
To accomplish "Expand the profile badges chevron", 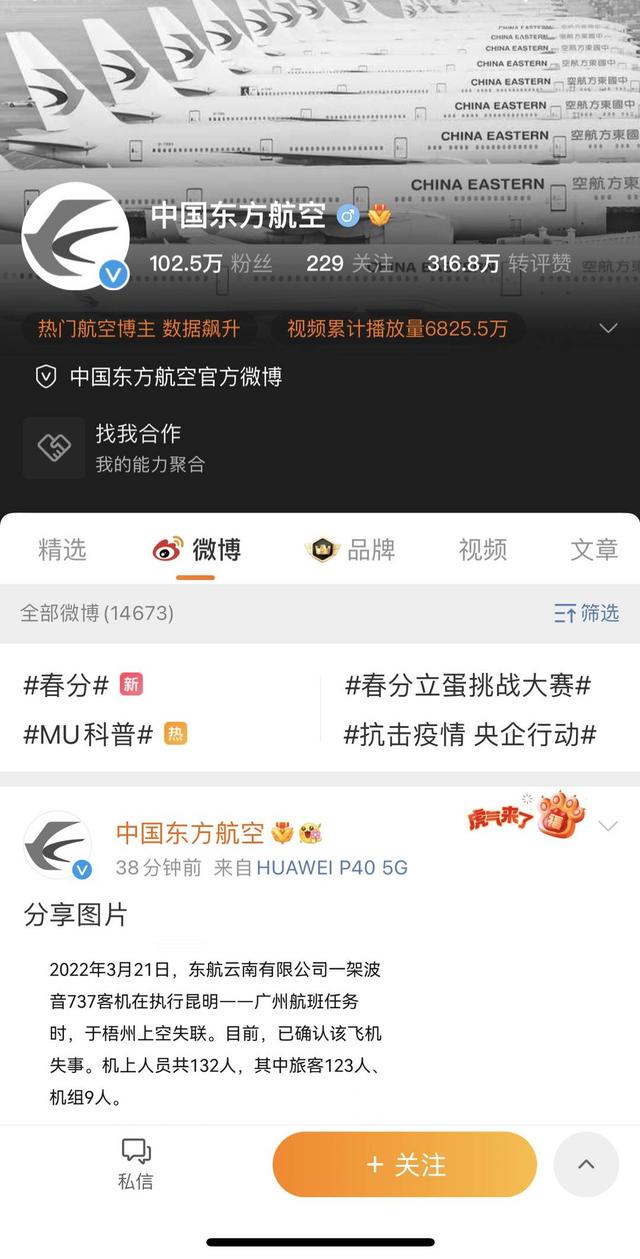I will (x=608, y=328).
